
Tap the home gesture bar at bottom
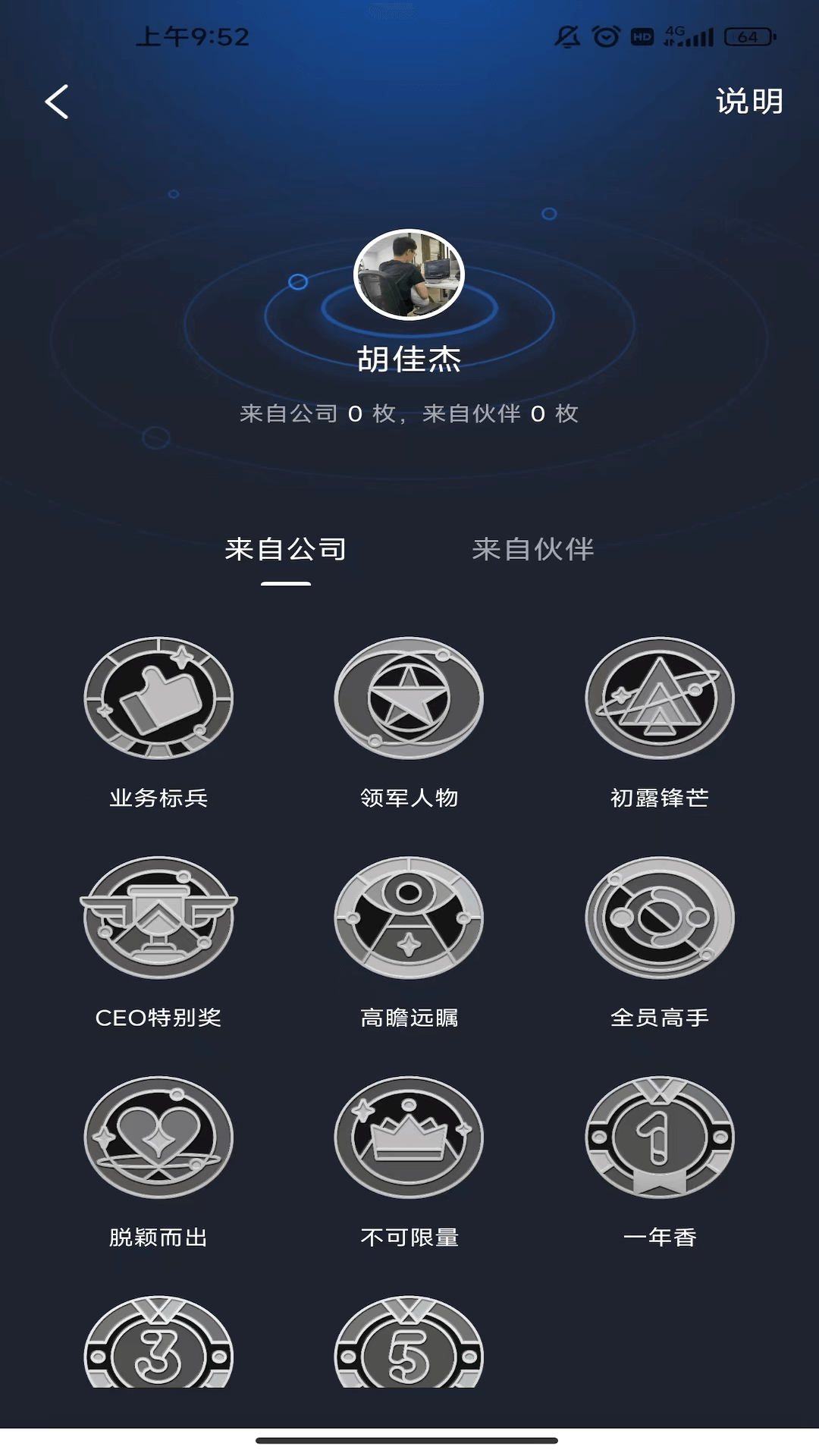pos(409,1439)
